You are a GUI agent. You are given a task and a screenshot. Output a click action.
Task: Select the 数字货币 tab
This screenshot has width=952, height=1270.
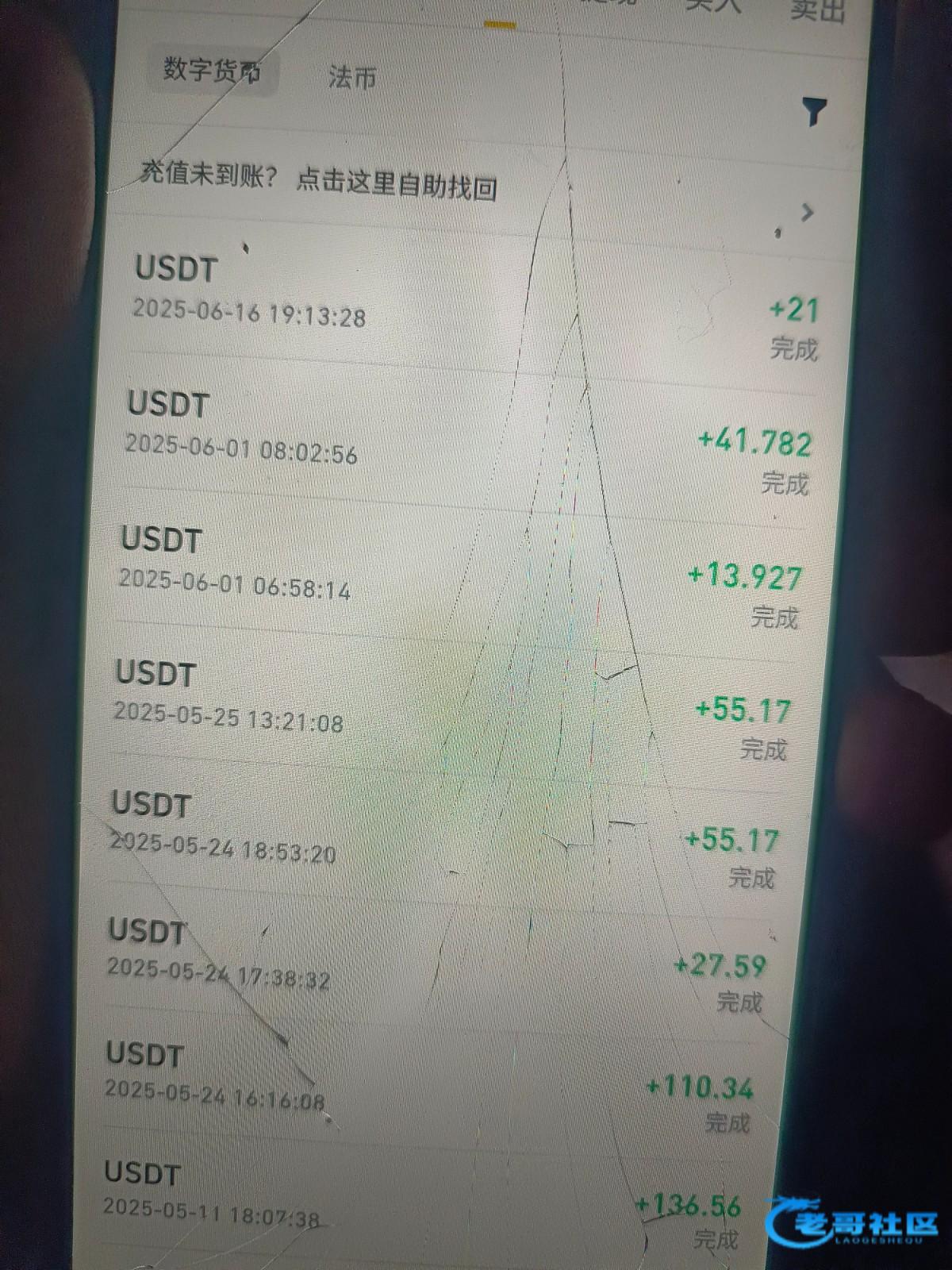point(212,71)
